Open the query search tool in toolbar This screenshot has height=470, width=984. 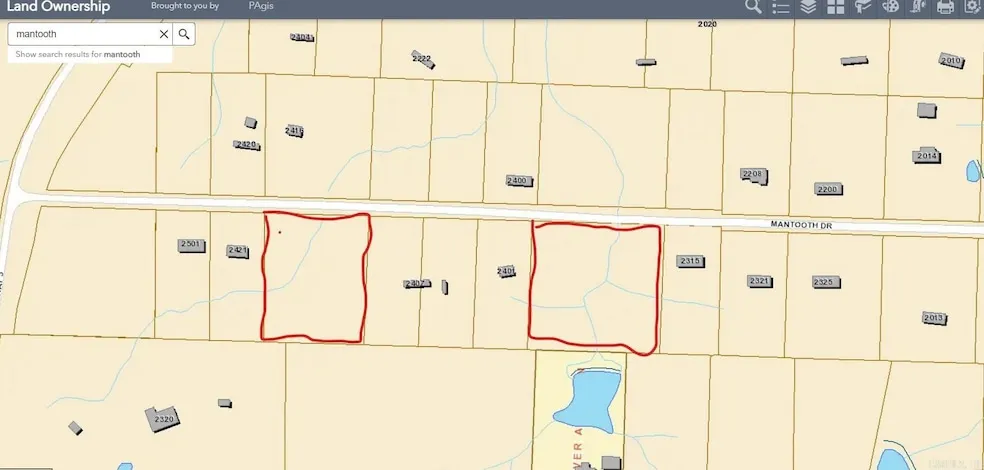point(753,8)
